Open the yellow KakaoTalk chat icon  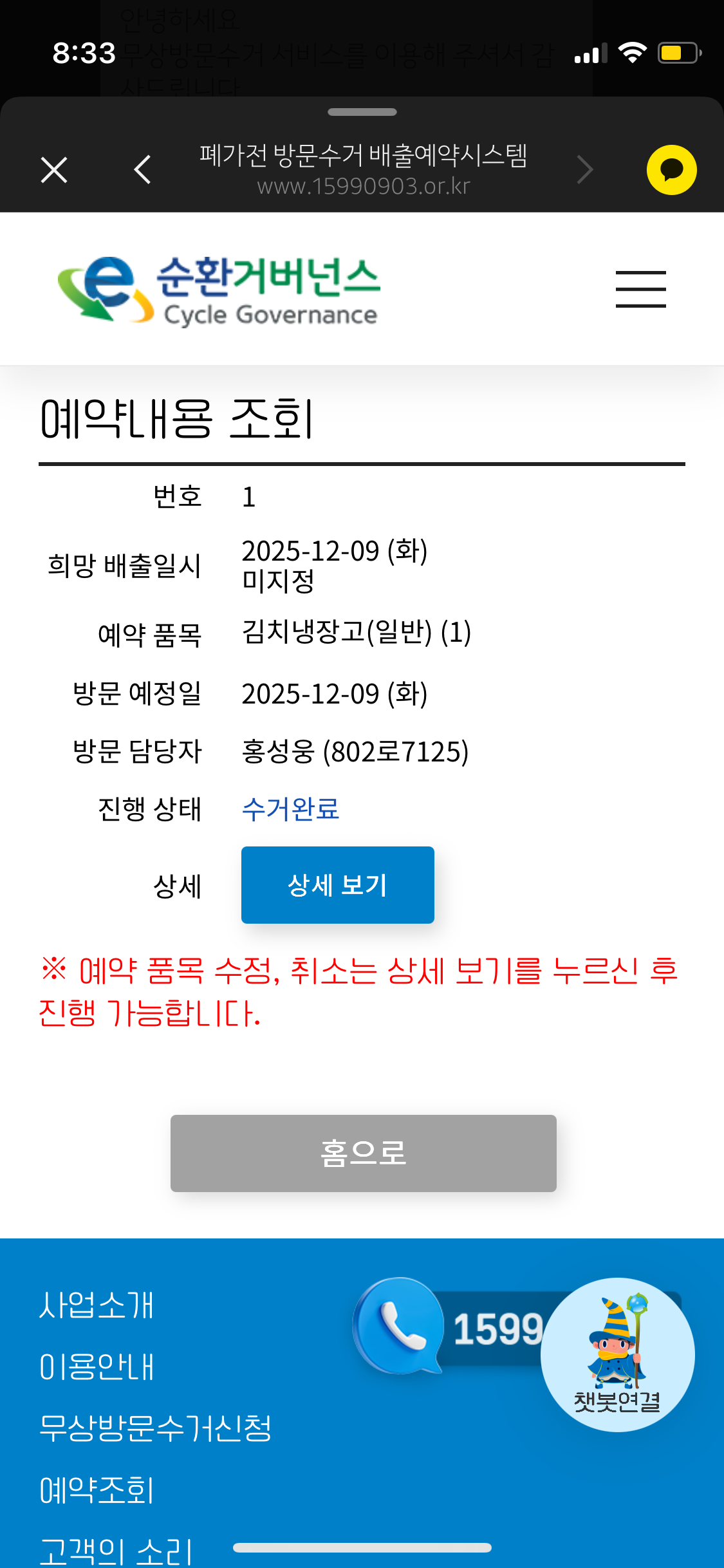pos(671,170)
